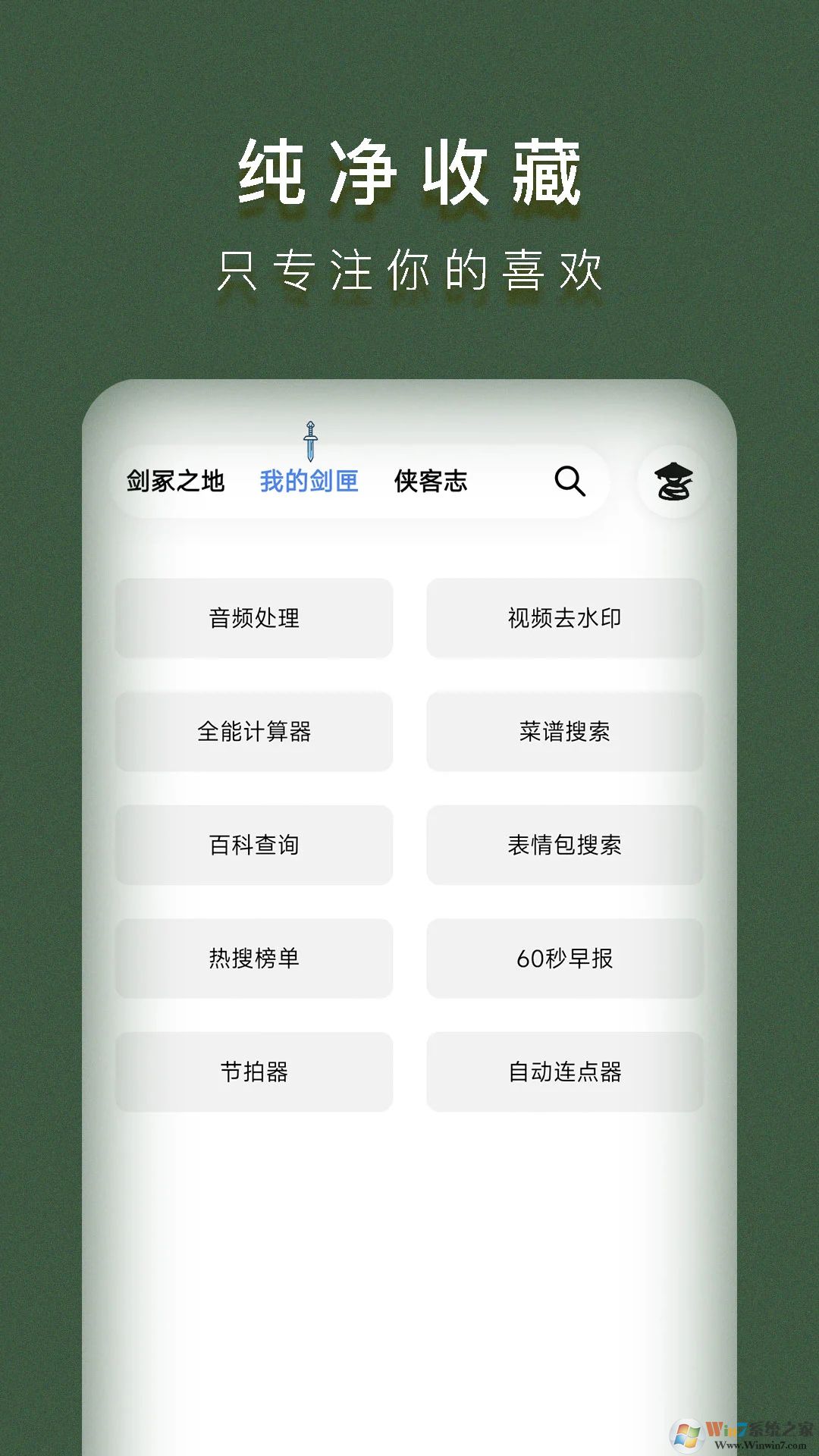
Task: Start the 节拍器 metronome
Action: (x=253, y=1072)
